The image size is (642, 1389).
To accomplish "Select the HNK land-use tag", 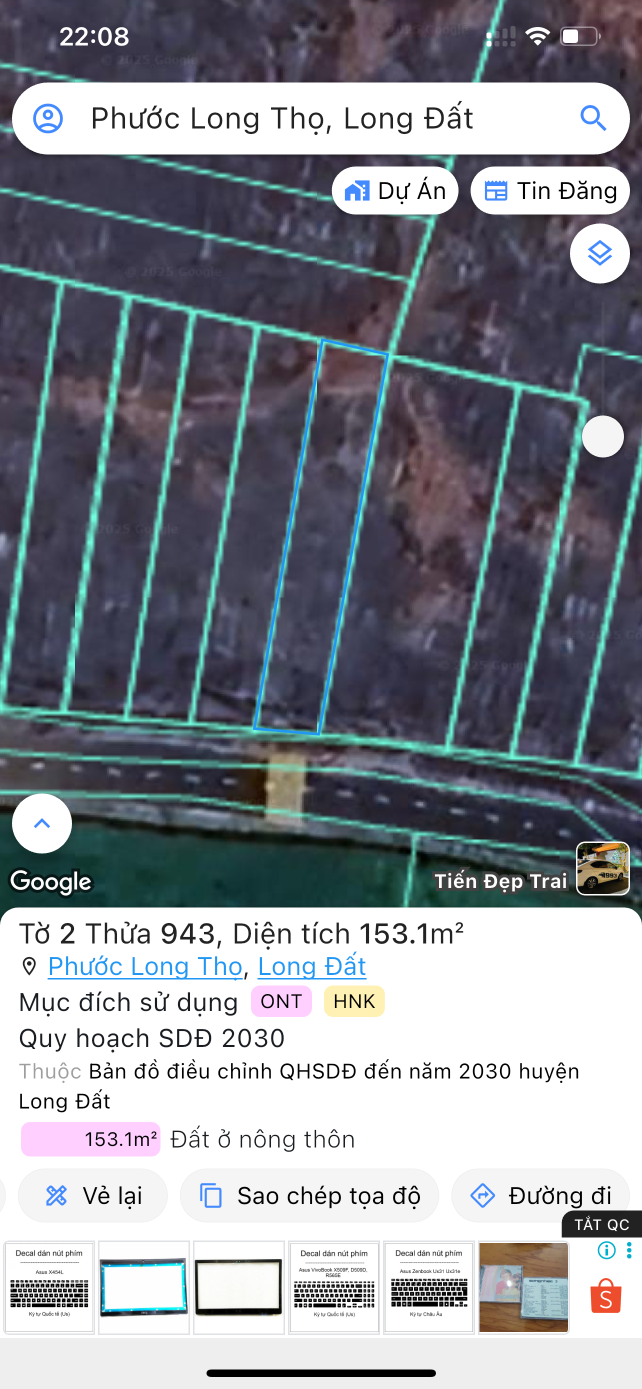I will (x=354, y=1002).
